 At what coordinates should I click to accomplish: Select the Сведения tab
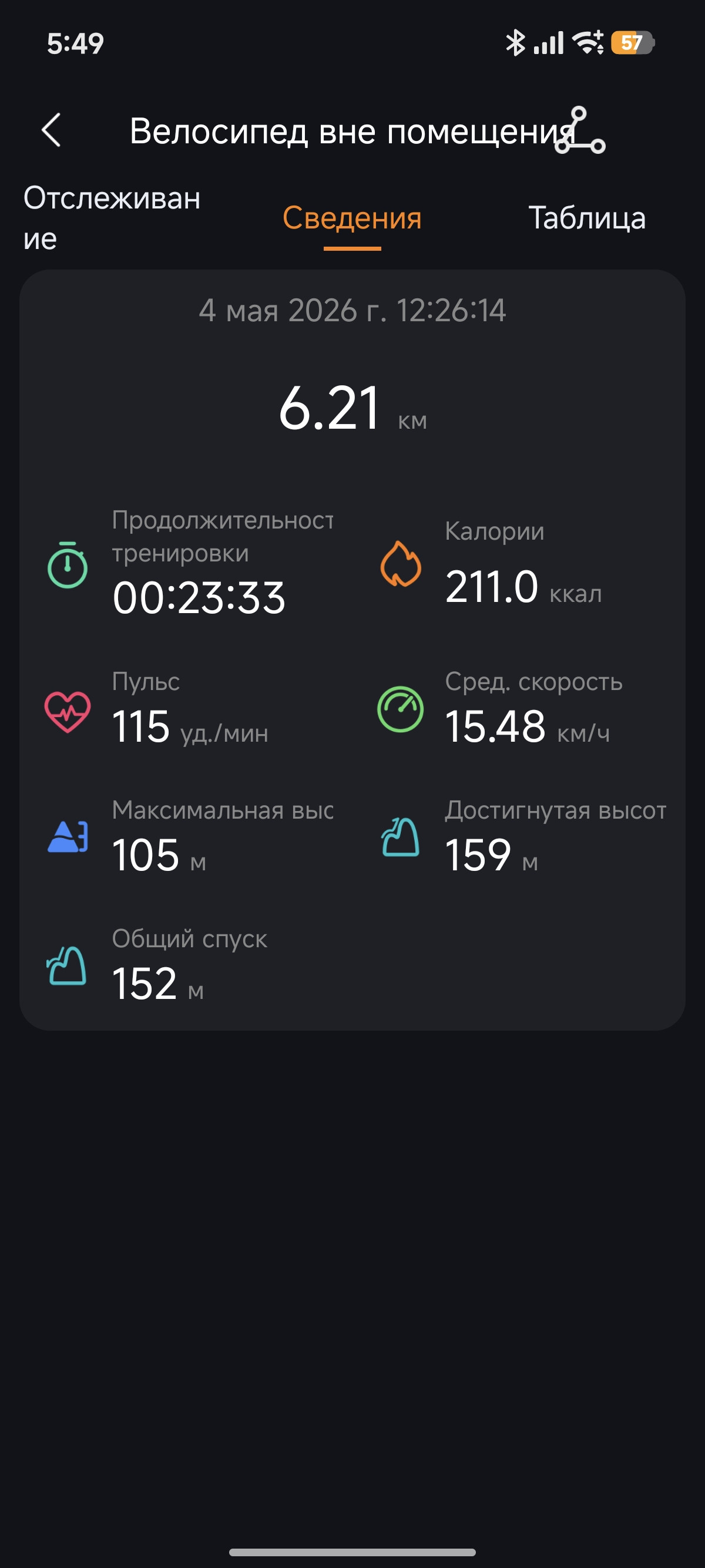click(352, 218)
